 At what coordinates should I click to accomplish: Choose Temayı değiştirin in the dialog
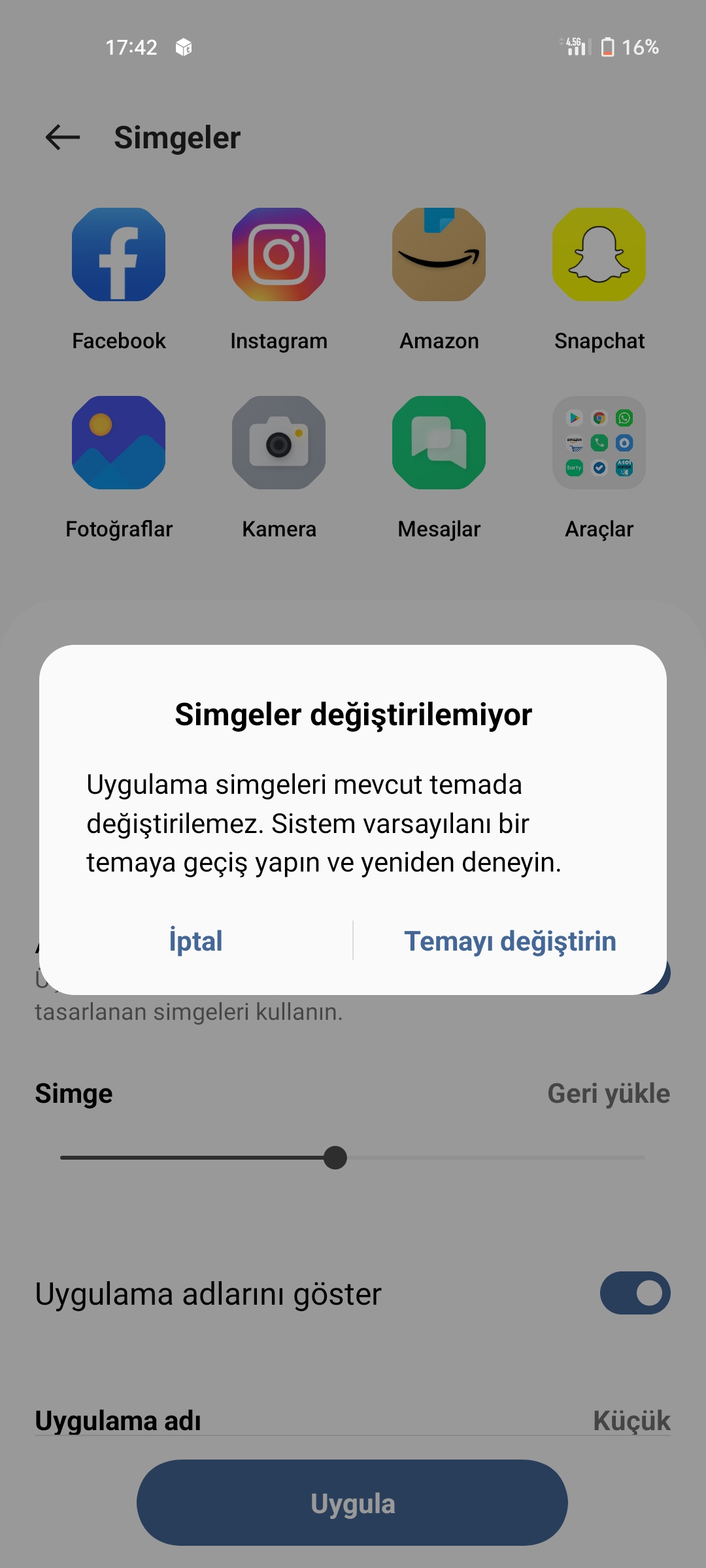[510, 941]
